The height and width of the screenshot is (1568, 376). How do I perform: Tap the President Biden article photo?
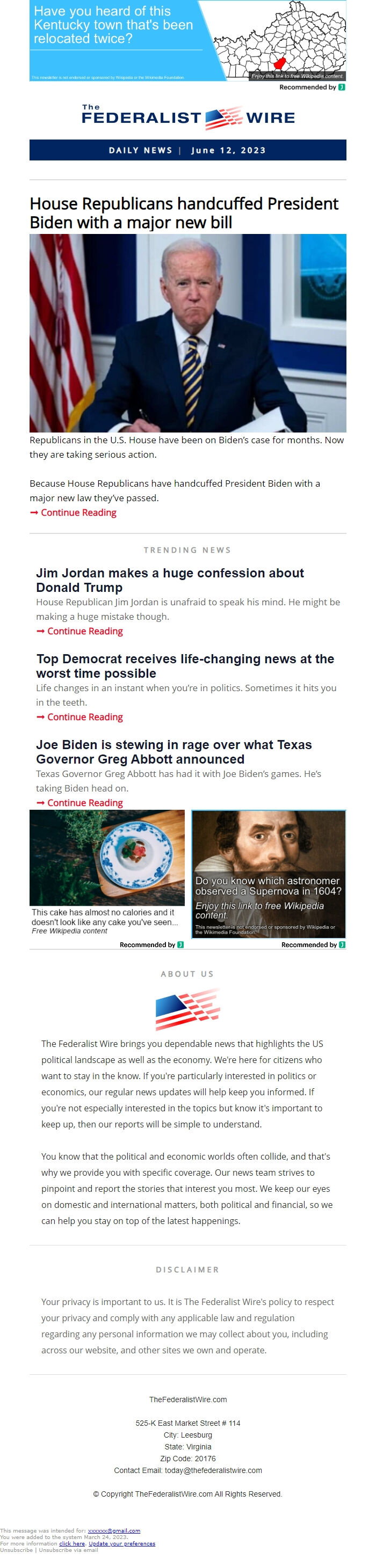187,333
